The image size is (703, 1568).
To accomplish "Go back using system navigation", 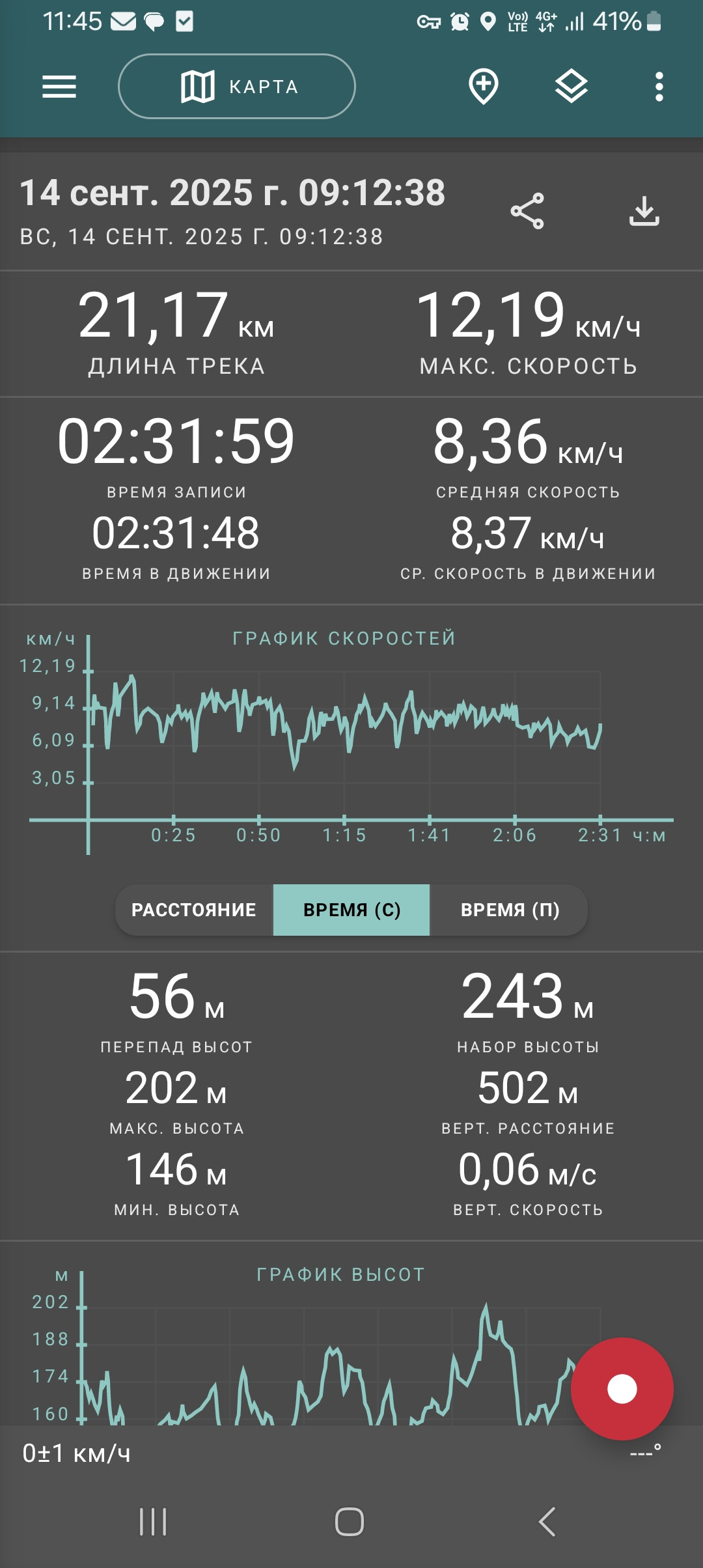I will click(547, 1522).
